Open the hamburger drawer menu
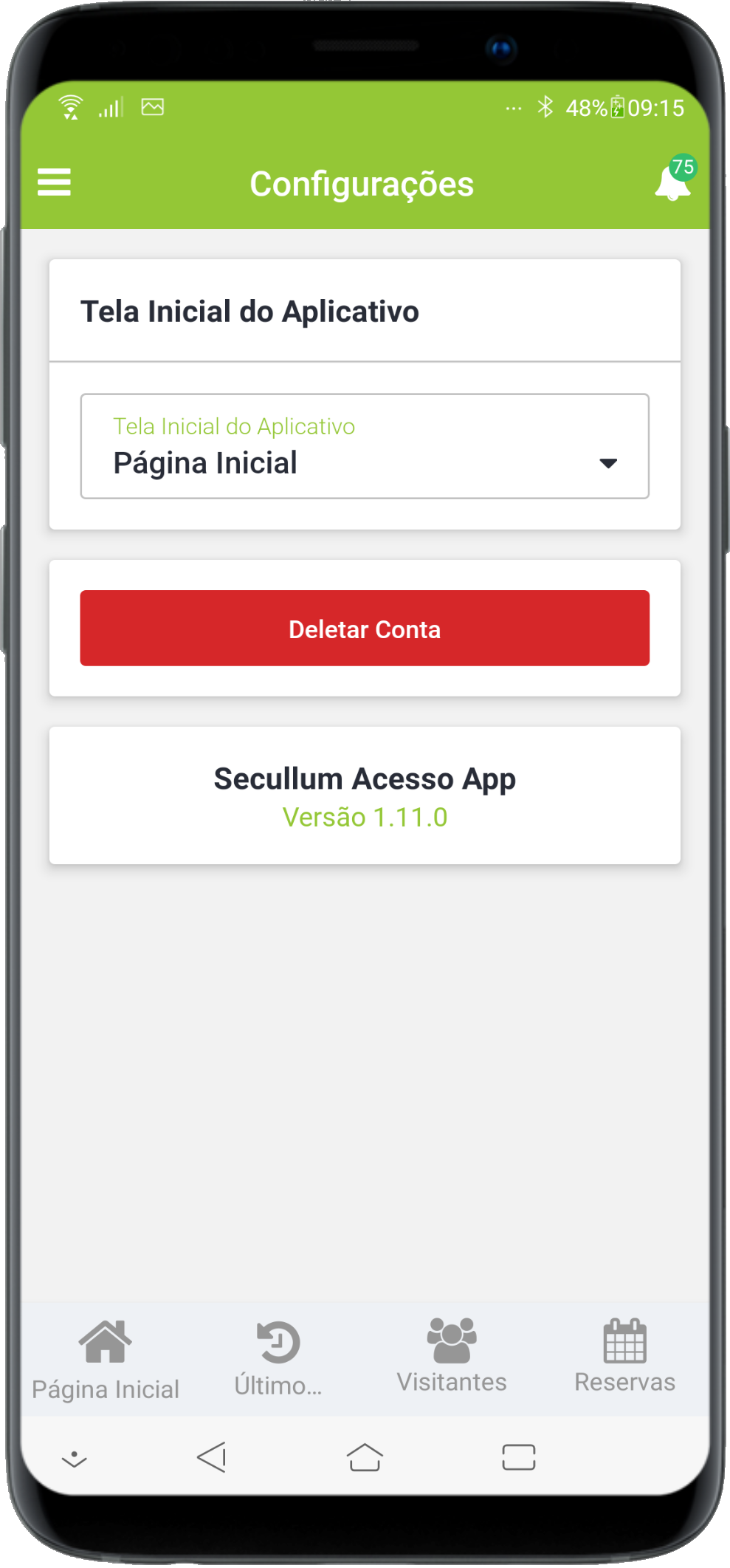730x1568 pixels. click(54, 182)
